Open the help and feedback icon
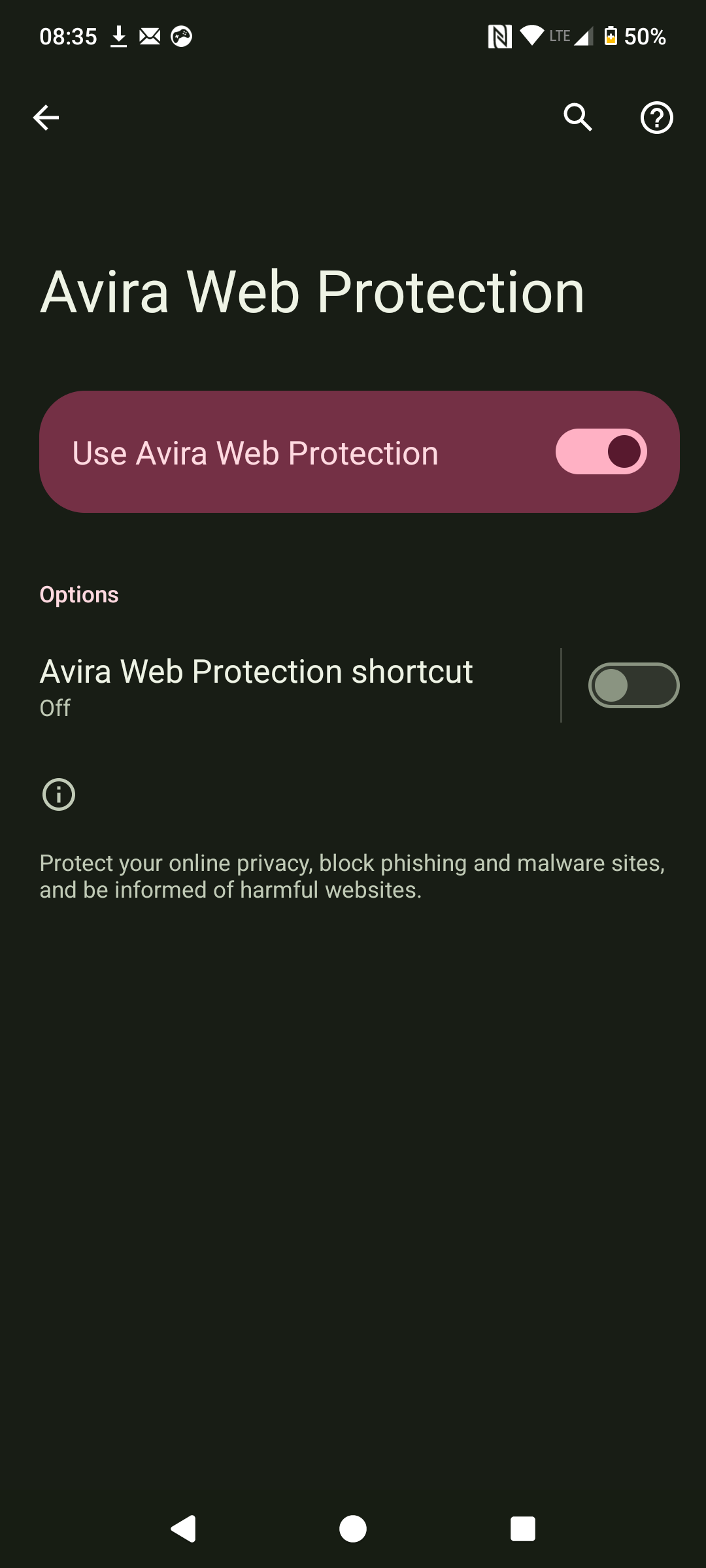706x1568 pixels. click(x=656, y=118)
